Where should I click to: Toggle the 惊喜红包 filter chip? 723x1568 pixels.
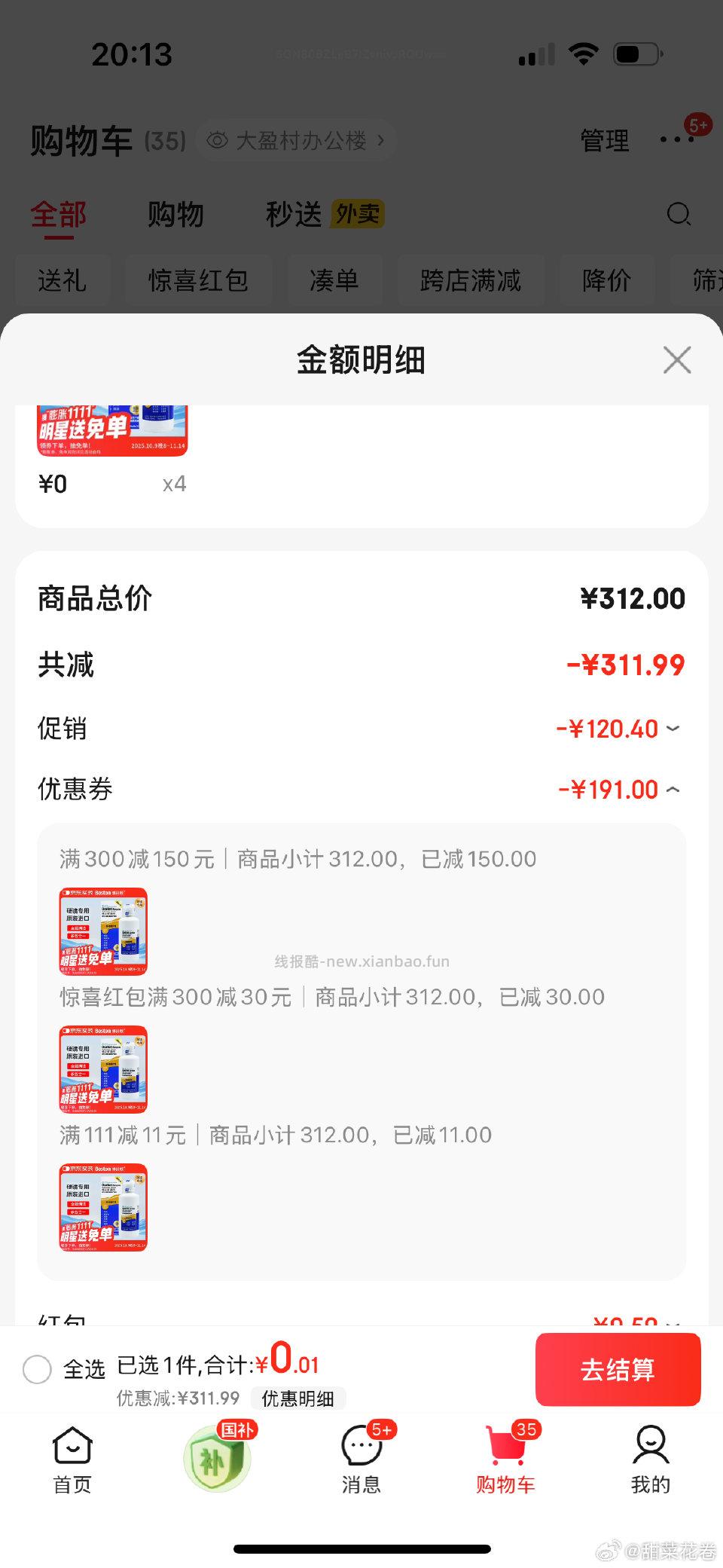(199, 280)
